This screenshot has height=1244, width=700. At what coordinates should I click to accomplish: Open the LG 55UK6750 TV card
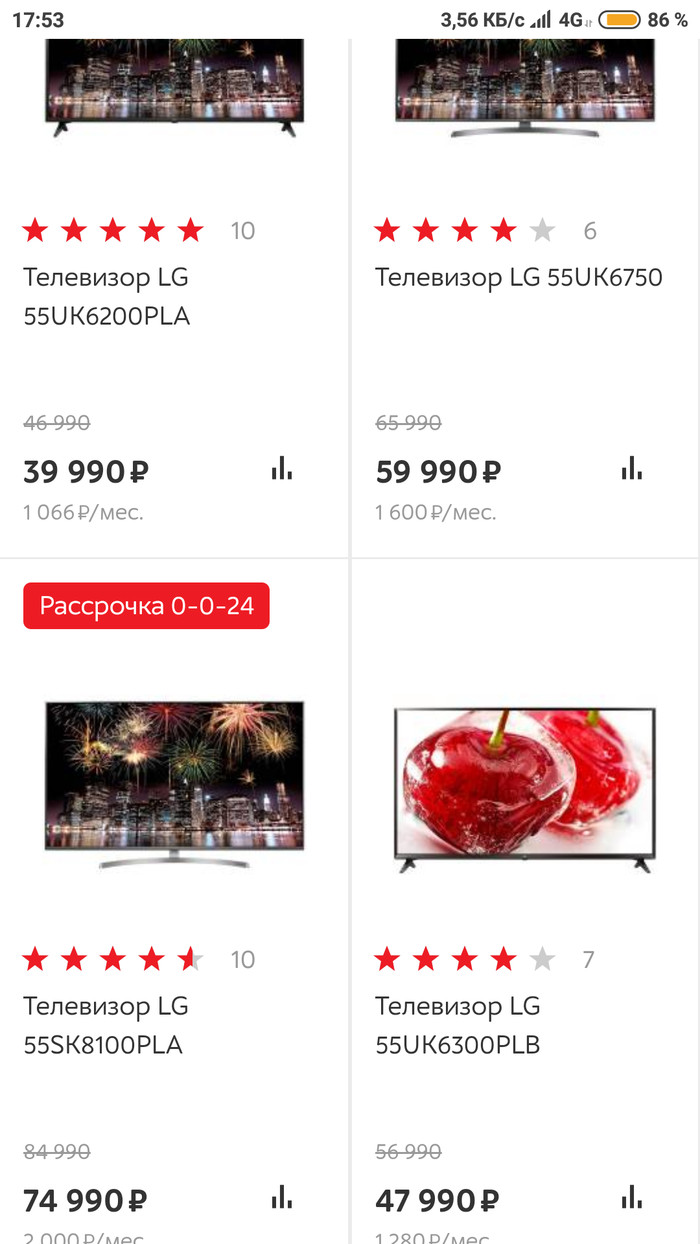coord(518,277)
